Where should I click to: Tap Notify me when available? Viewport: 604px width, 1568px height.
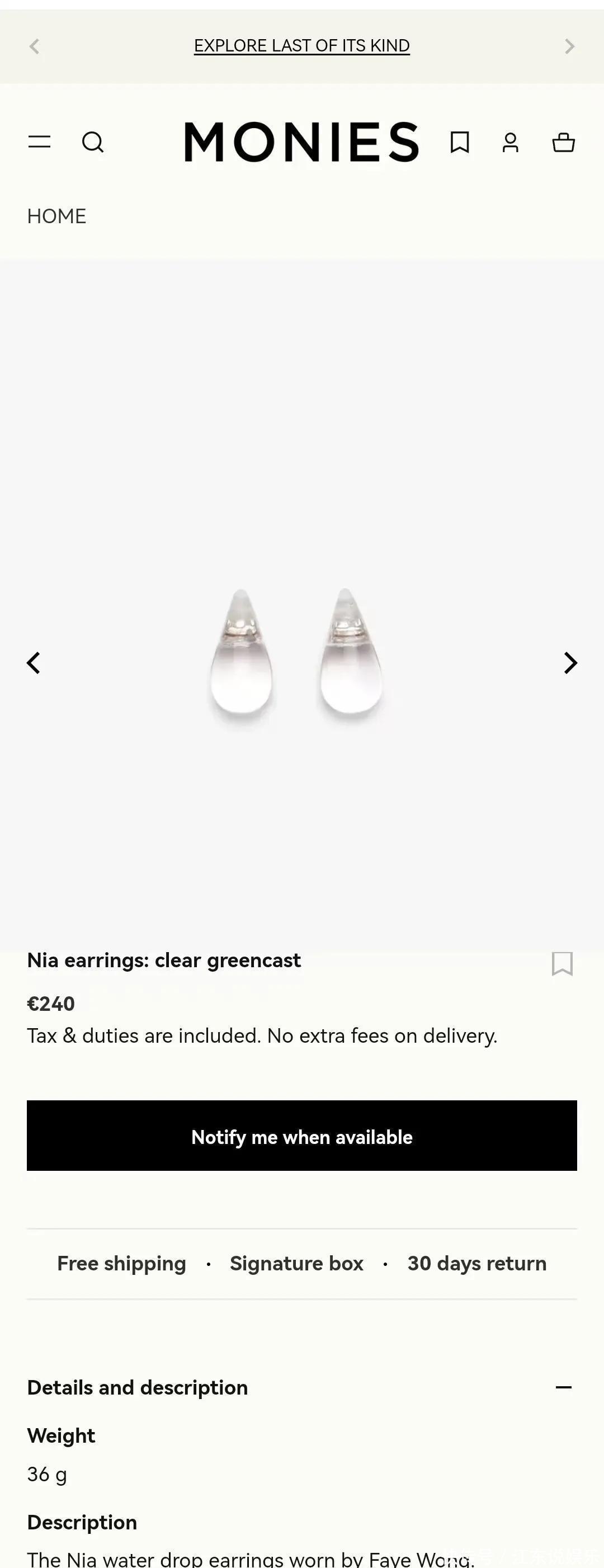[x=301, y=1135]
